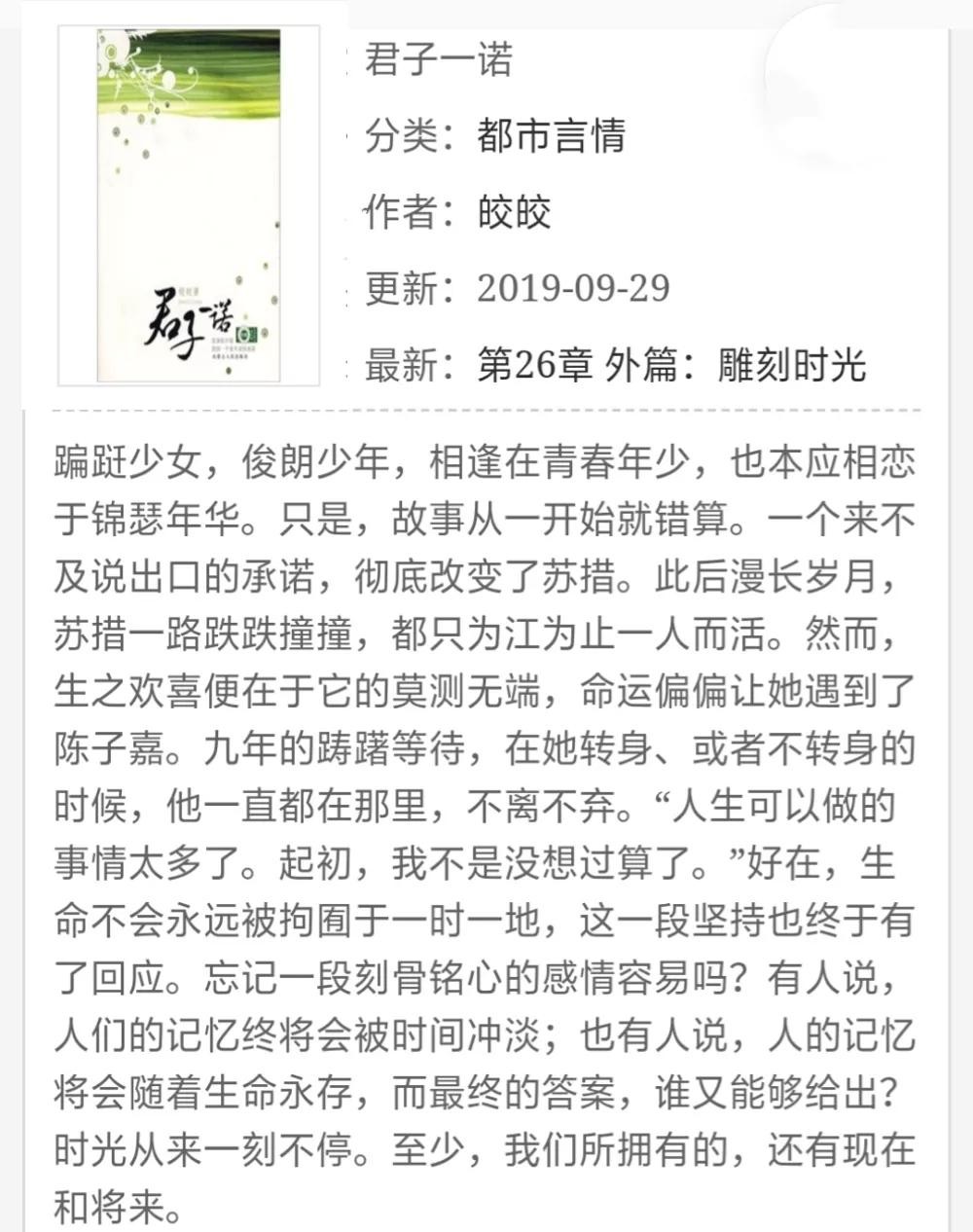
Task: Open the 君子一诺 book cover
Action: (189, 203)
